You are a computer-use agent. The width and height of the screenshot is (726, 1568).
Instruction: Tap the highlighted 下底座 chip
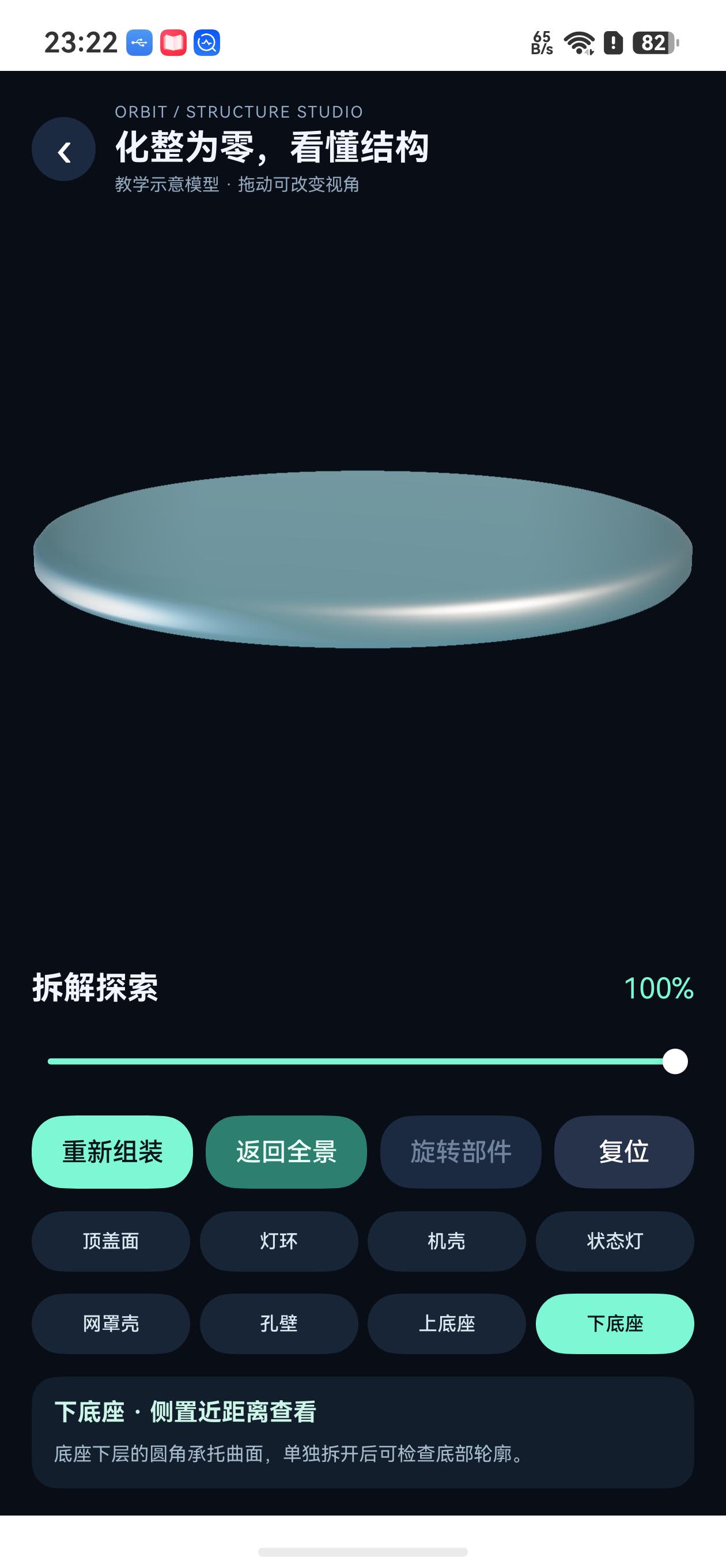615,1324
